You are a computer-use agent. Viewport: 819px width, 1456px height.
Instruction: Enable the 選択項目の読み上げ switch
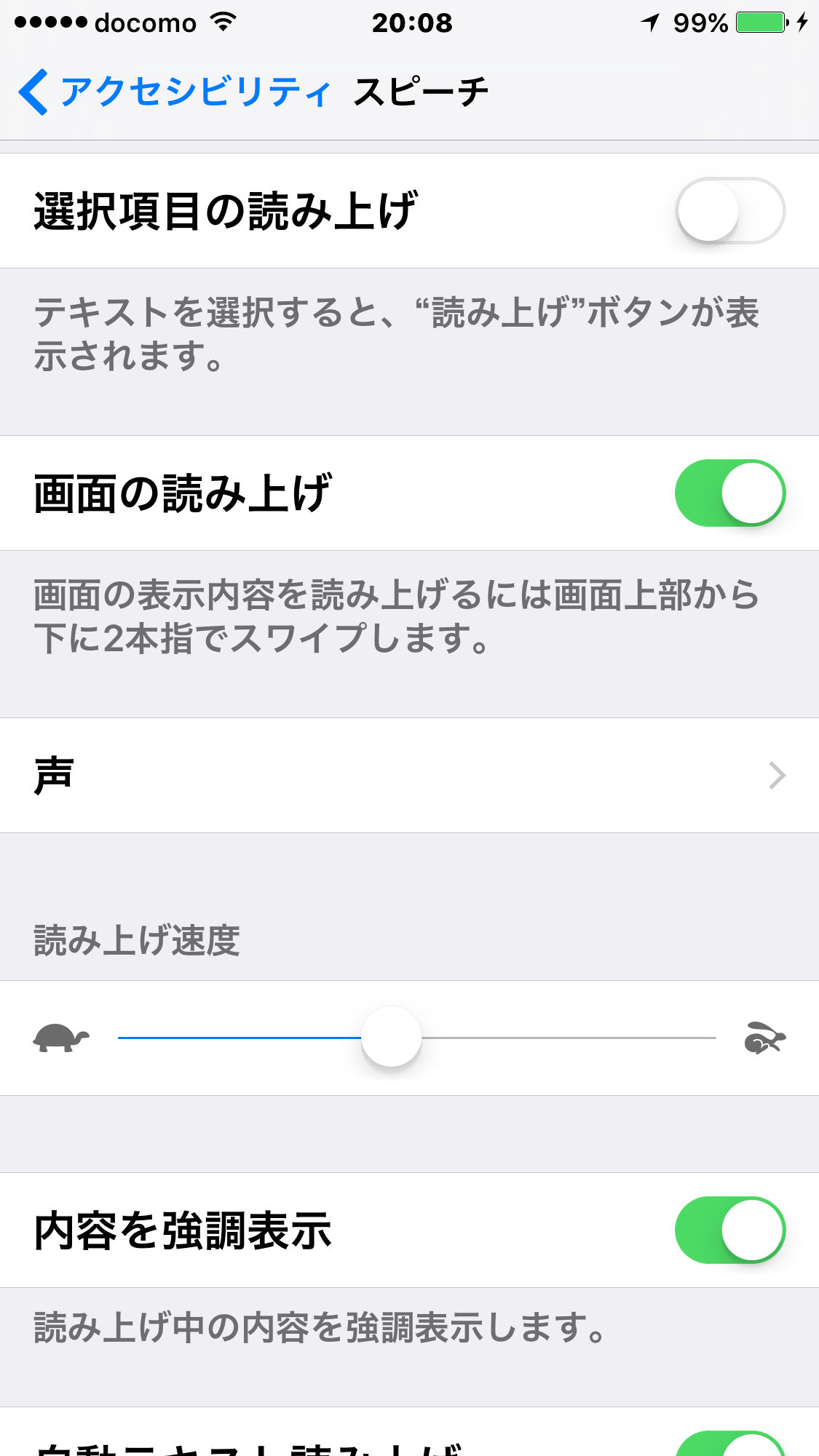pyautogui.click(x=730, y=211)
